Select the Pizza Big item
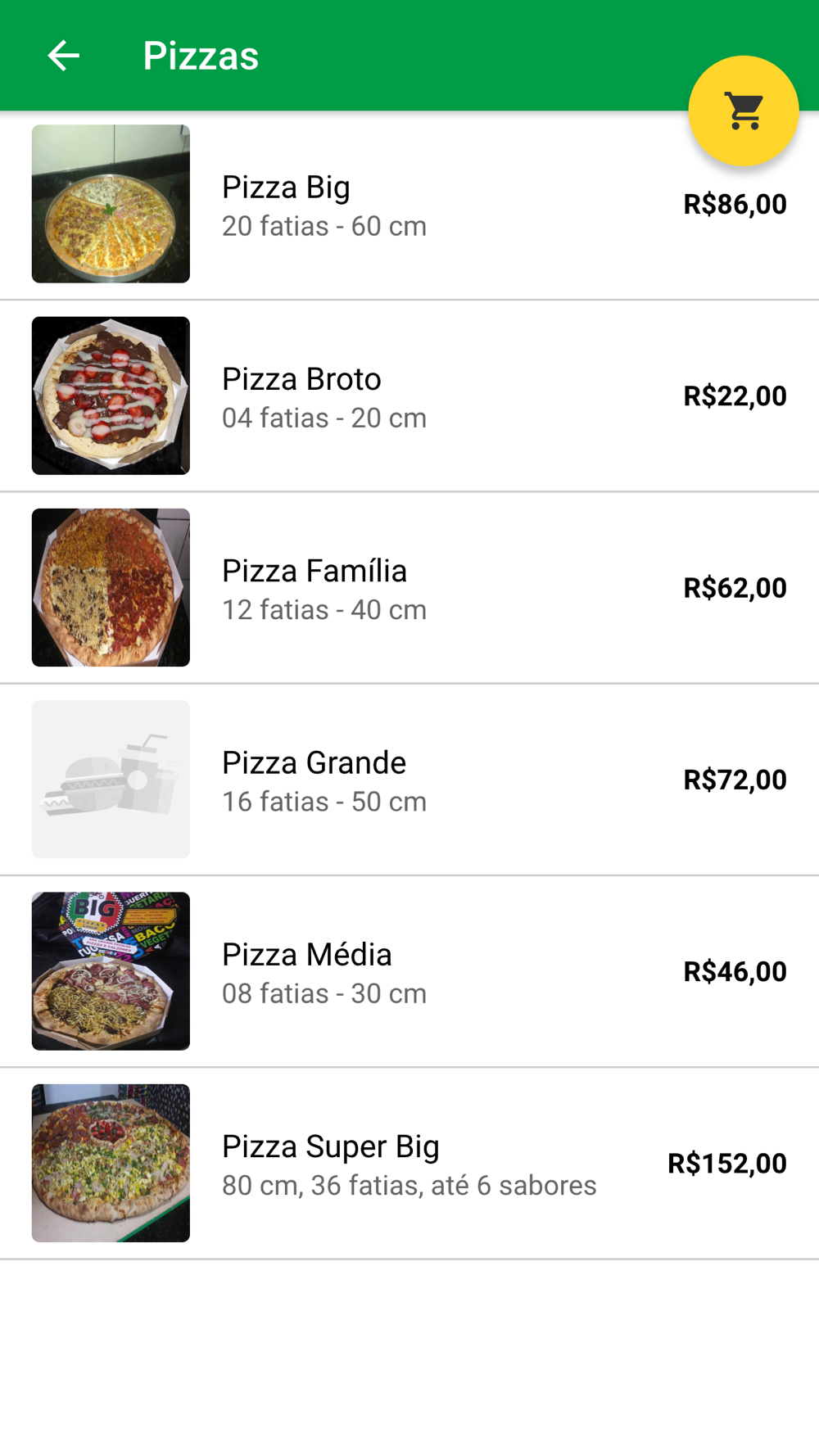Image resolution: width=819 pixels, height=1456 pixels. (x=409, y=205)
